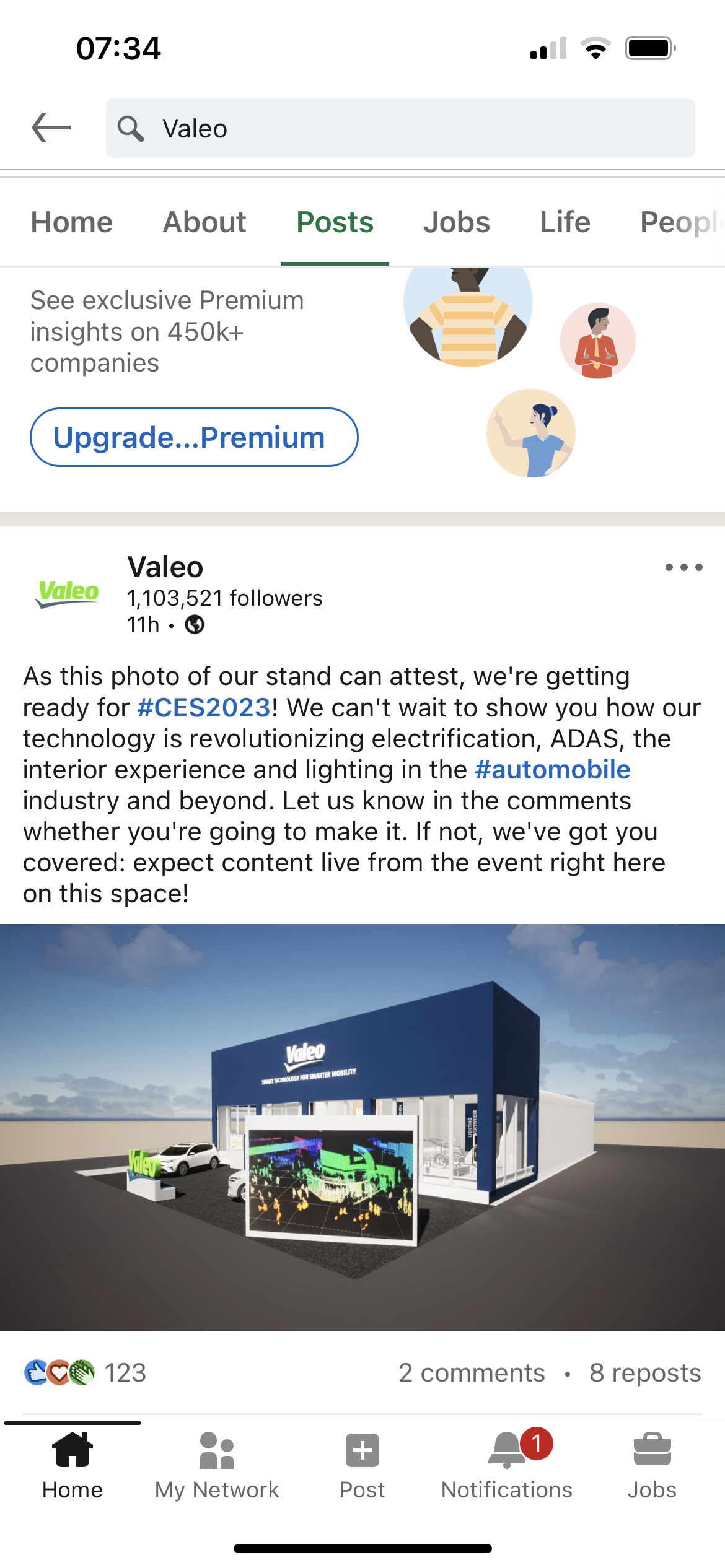
Task: See the 8 reposts
Action: [x=645, y=1373]
